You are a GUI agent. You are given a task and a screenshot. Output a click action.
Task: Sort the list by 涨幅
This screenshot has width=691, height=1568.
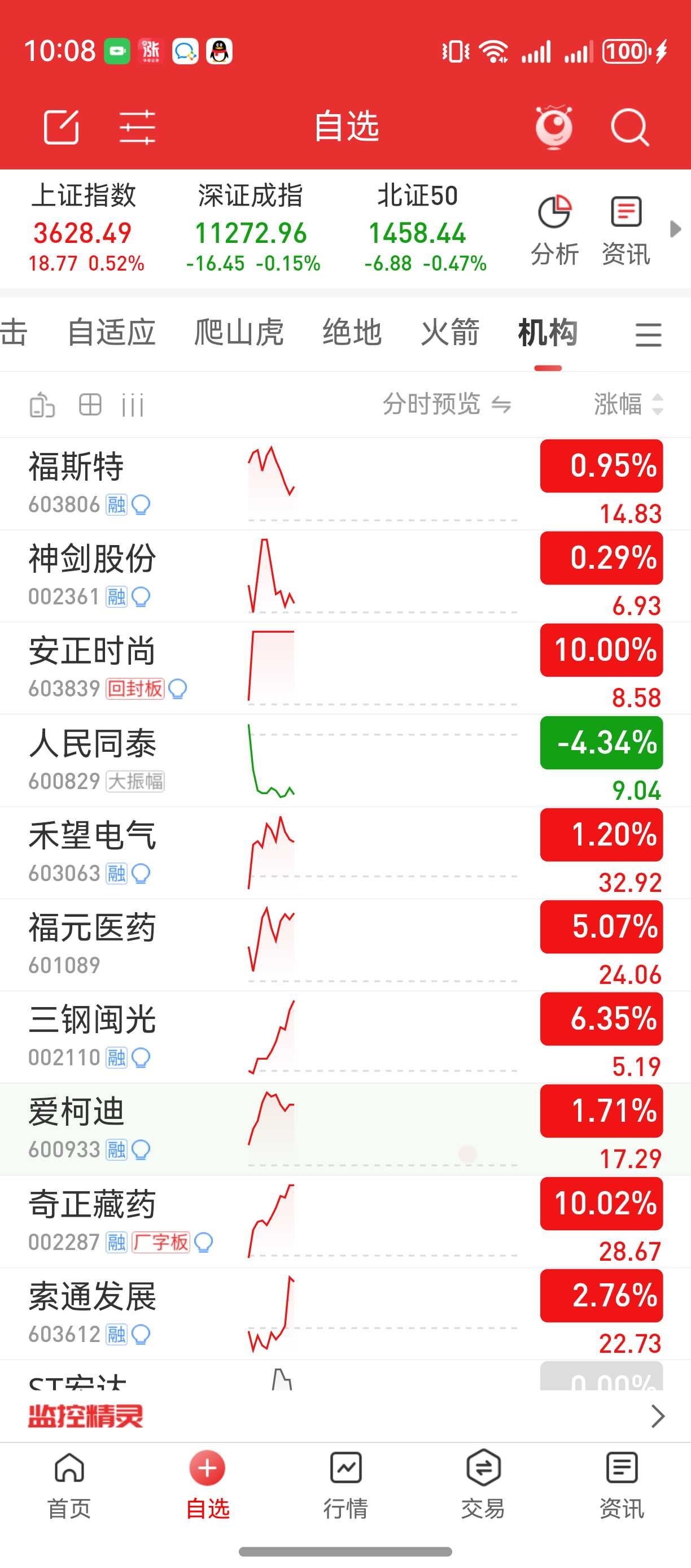(x=628, y=404)
